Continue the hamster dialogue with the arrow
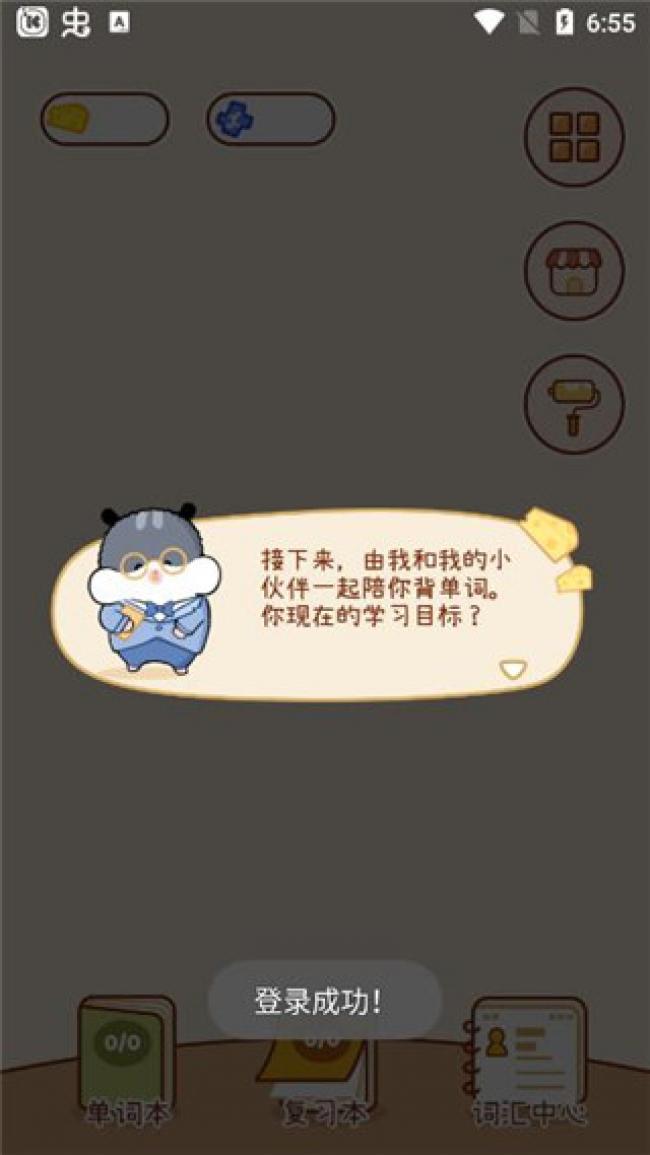This screenshot has height=1155, width=650. click(512, 669)
